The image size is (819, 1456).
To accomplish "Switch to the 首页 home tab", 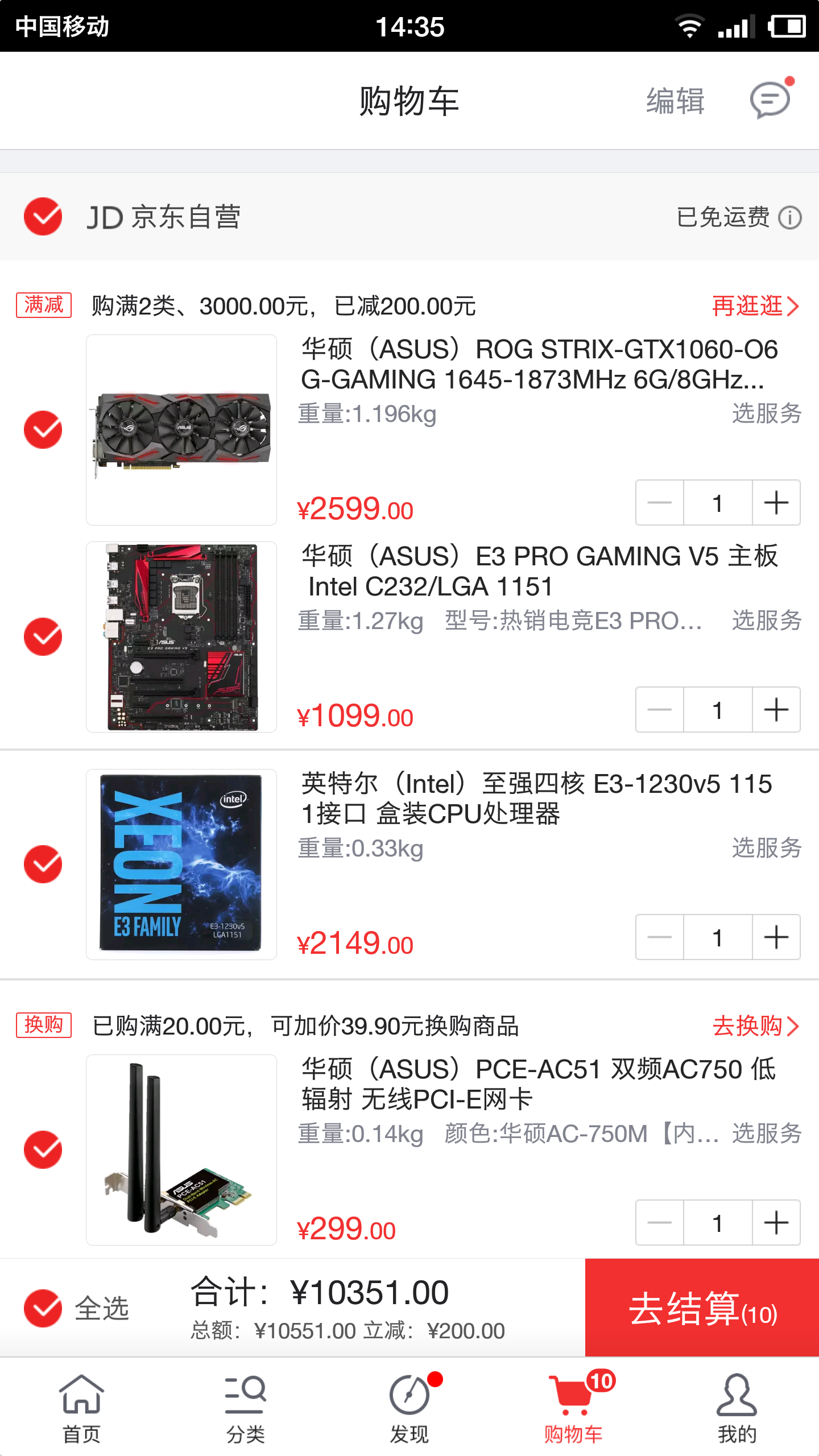I will (x=82, y=1408).
